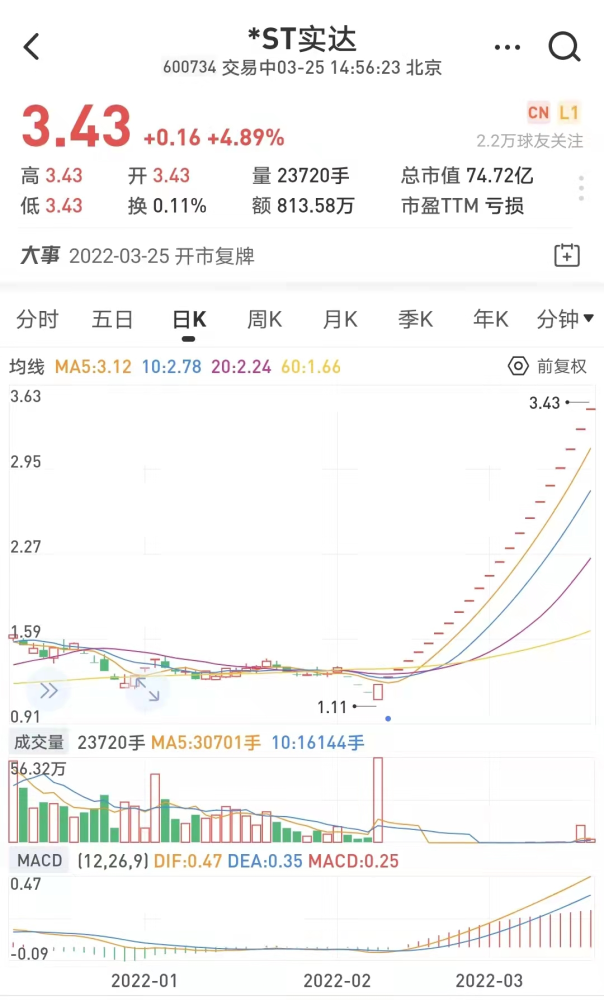The height and width of the screenshot is (1000, 604).
Task: Tap the chart's left scroll double-arrow
Action: 49,690
